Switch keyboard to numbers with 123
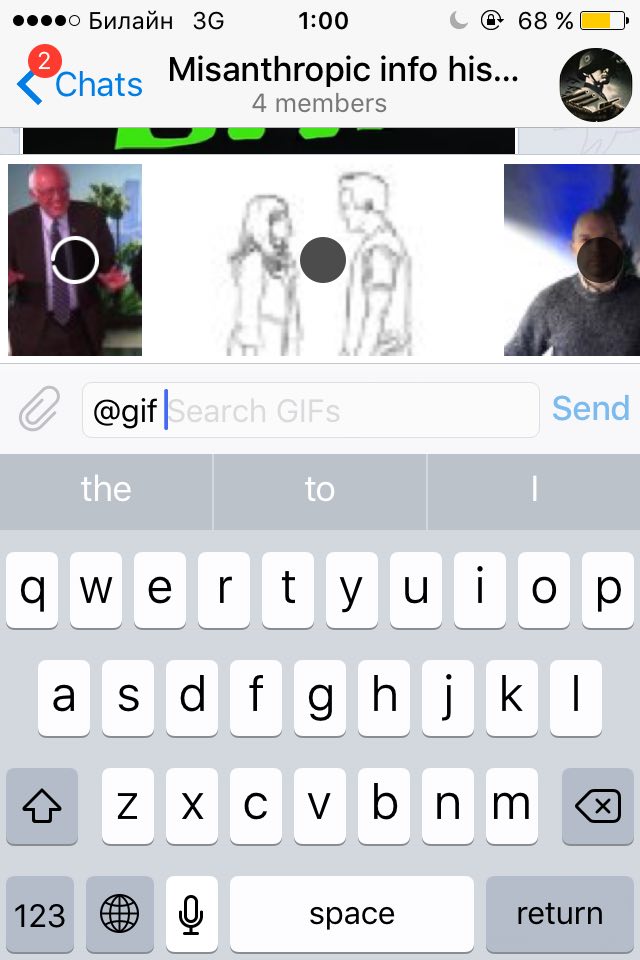The height and width of the screenshot is (960, 640). (41, 914)
